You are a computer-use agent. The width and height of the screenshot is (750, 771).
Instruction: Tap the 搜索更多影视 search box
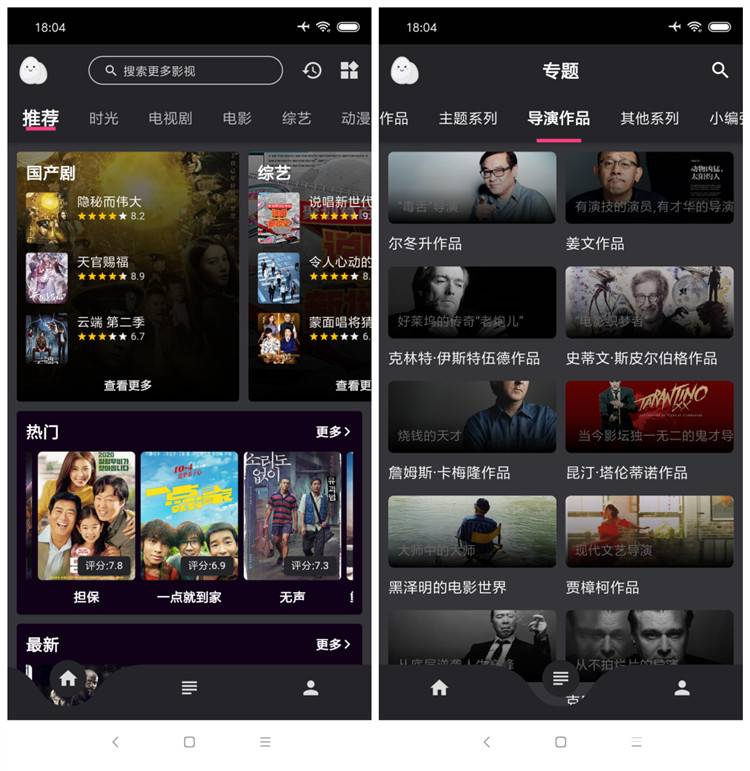(186, 71)
